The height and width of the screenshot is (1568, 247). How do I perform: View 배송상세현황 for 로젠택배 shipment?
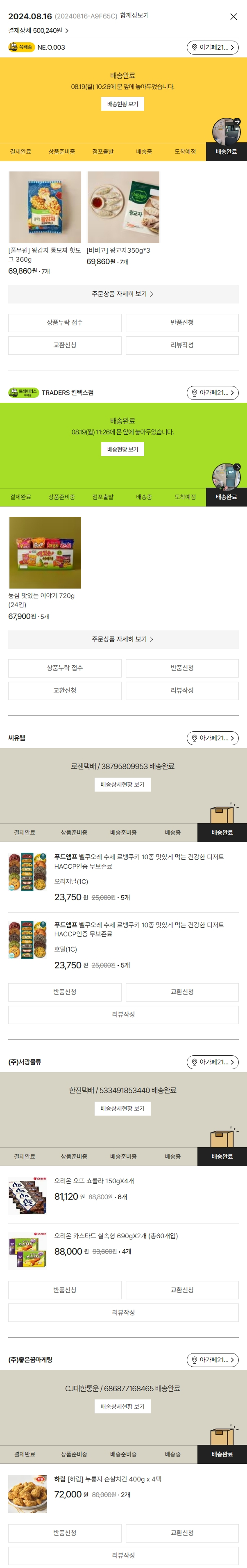point(123,785)
